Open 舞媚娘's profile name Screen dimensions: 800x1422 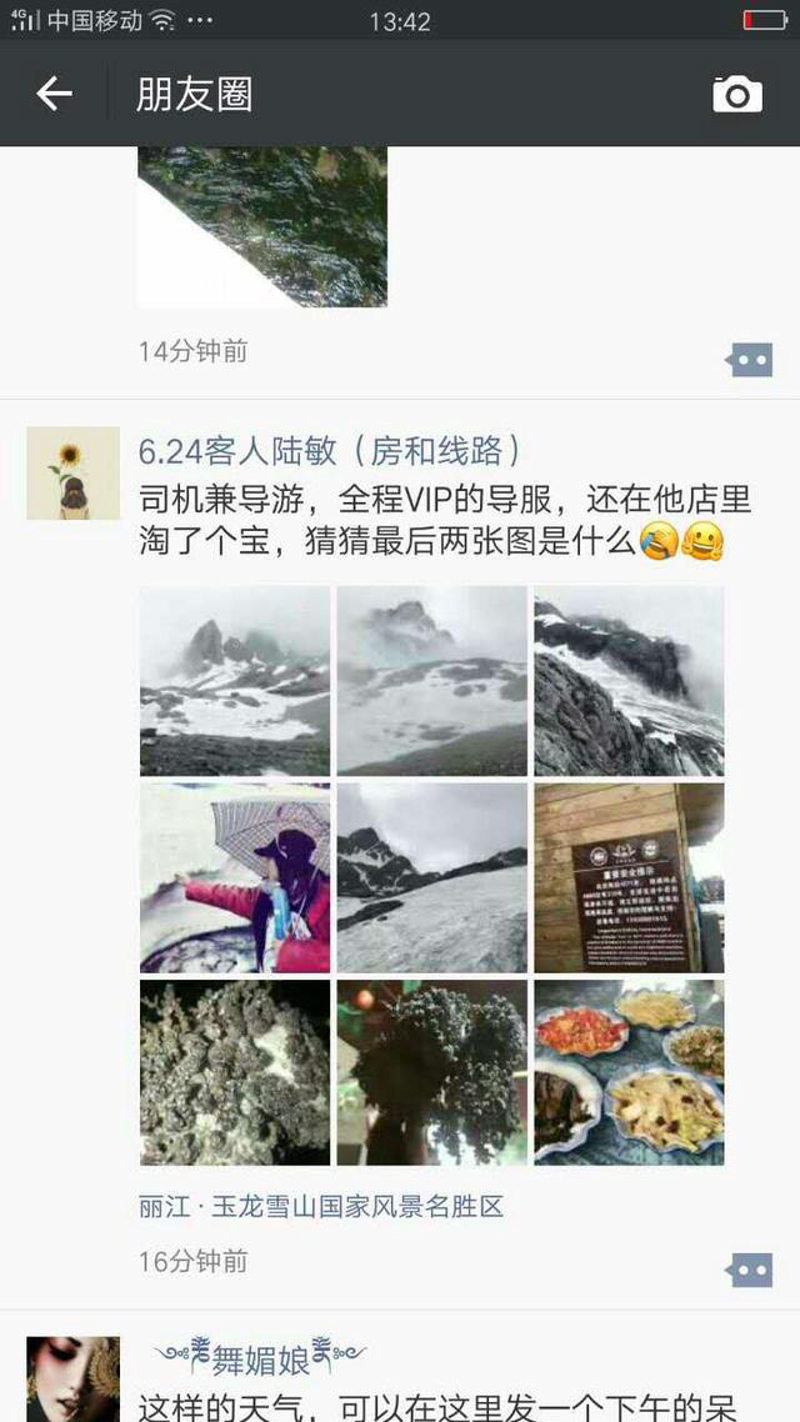260,1358
